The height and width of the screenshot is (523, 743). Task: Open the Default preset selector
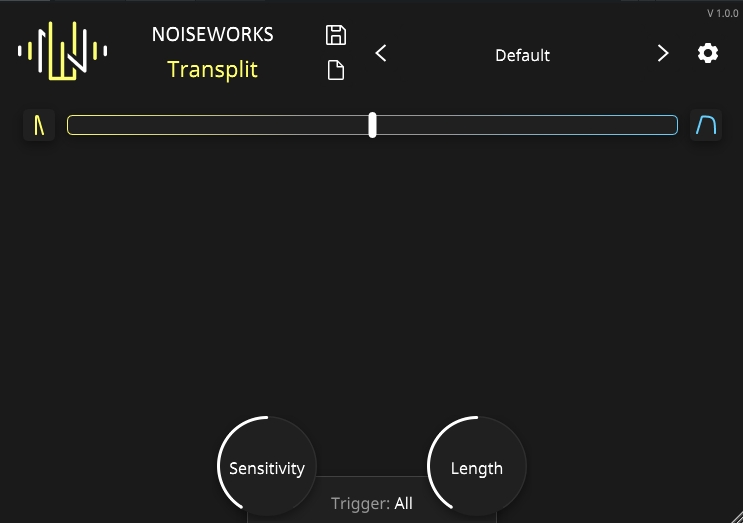522,55
